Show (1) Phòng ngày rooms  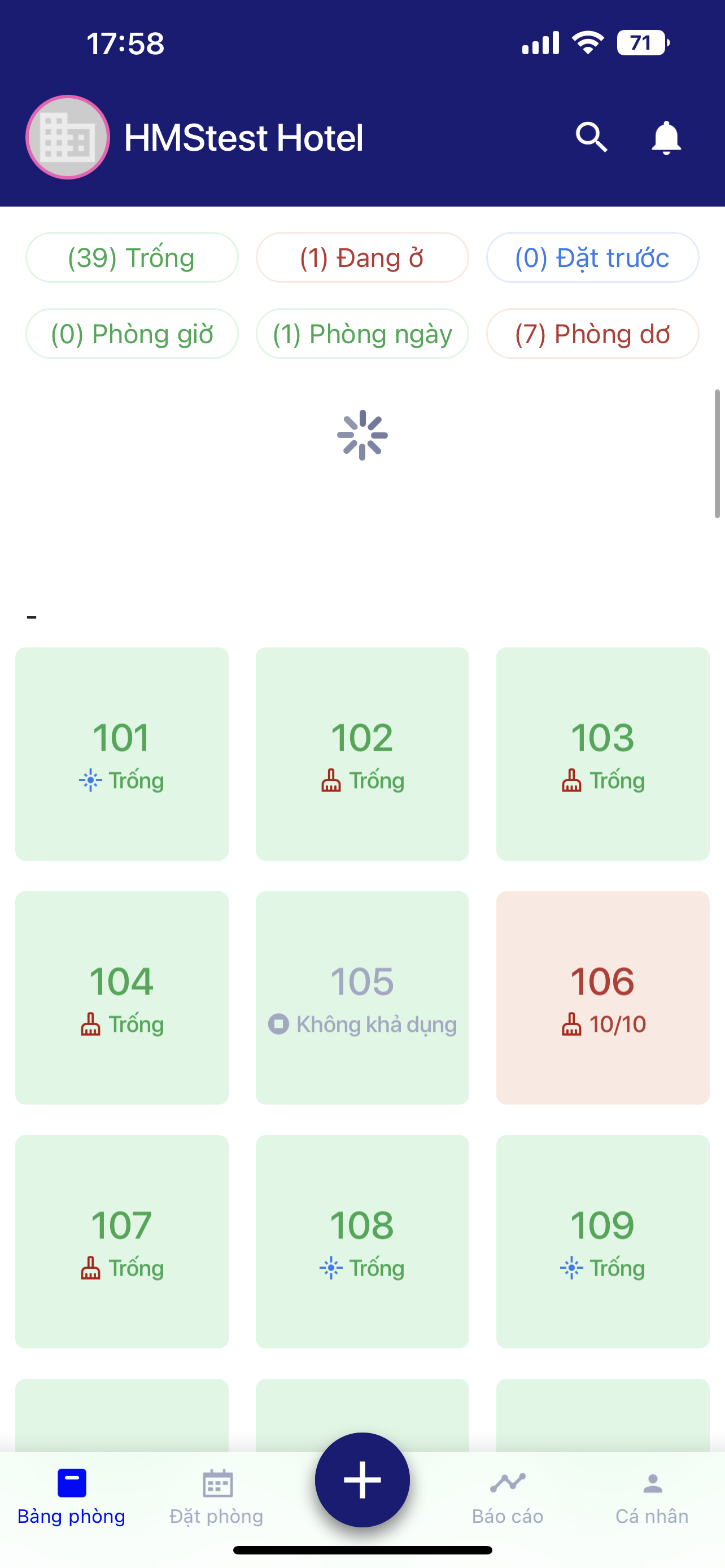[x=362, y=334]
